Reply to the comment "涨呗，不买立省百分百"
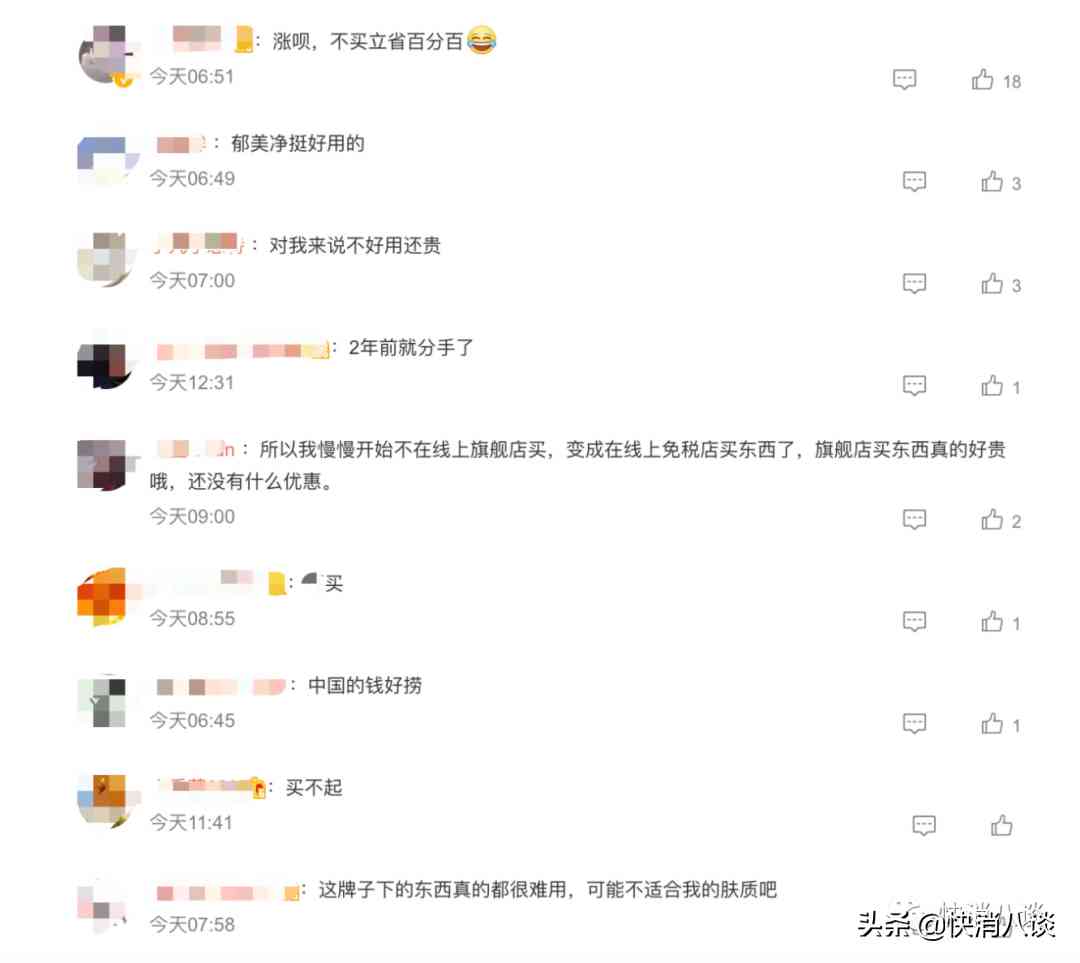This screenshot has width=1080, height=963. coord(904,80)
